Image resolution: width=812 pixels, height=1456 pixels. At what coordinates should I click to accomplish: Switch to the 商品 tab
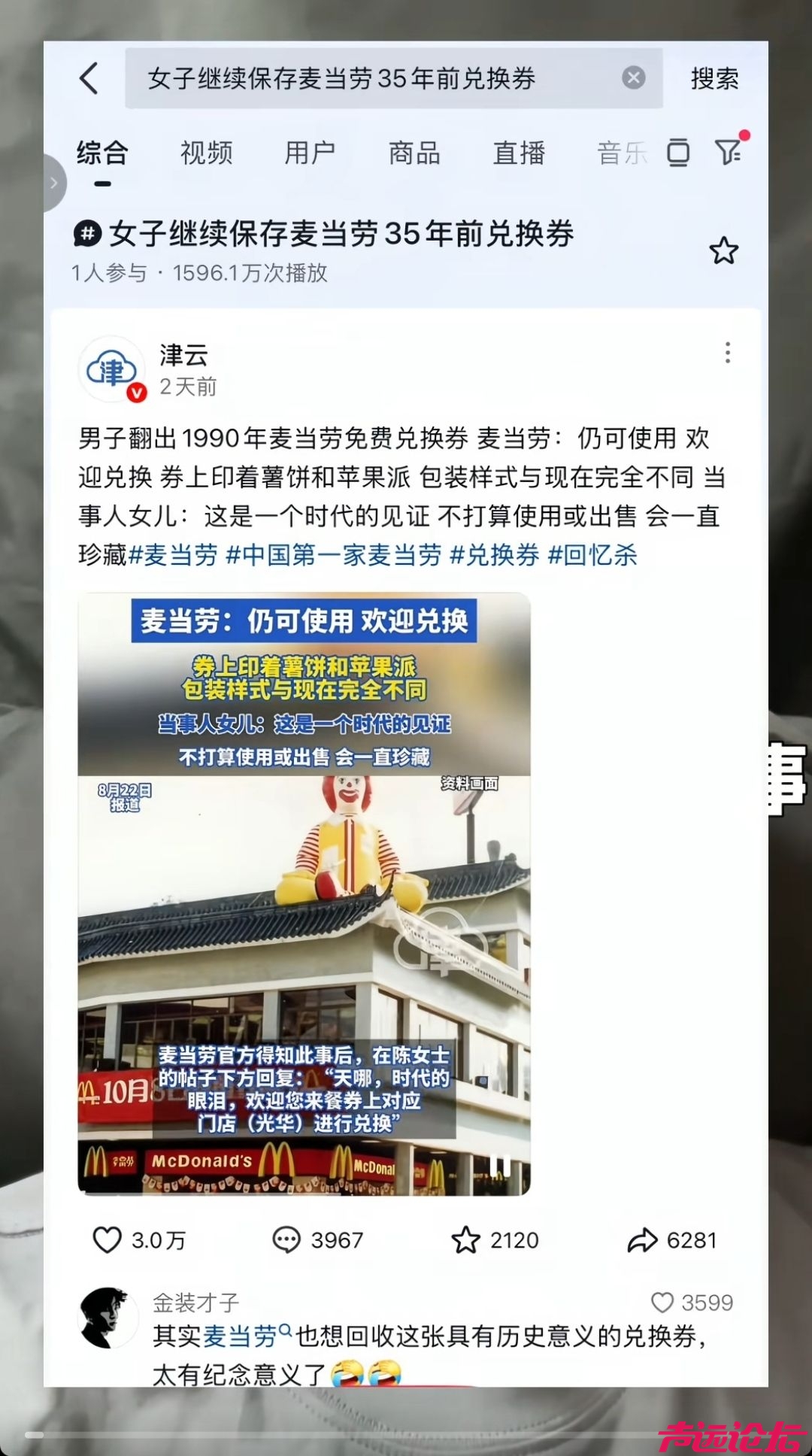[414, 153]
